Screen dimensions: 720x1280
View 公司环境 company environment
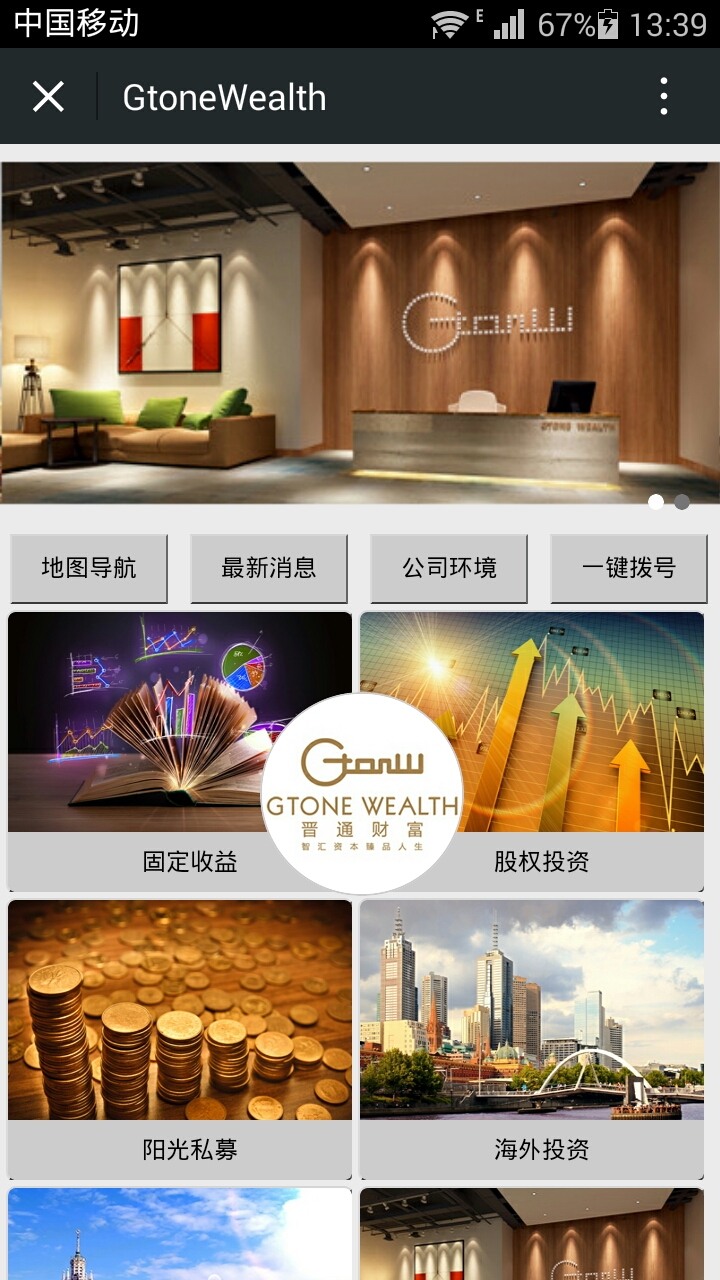click(x=449, y=567)
